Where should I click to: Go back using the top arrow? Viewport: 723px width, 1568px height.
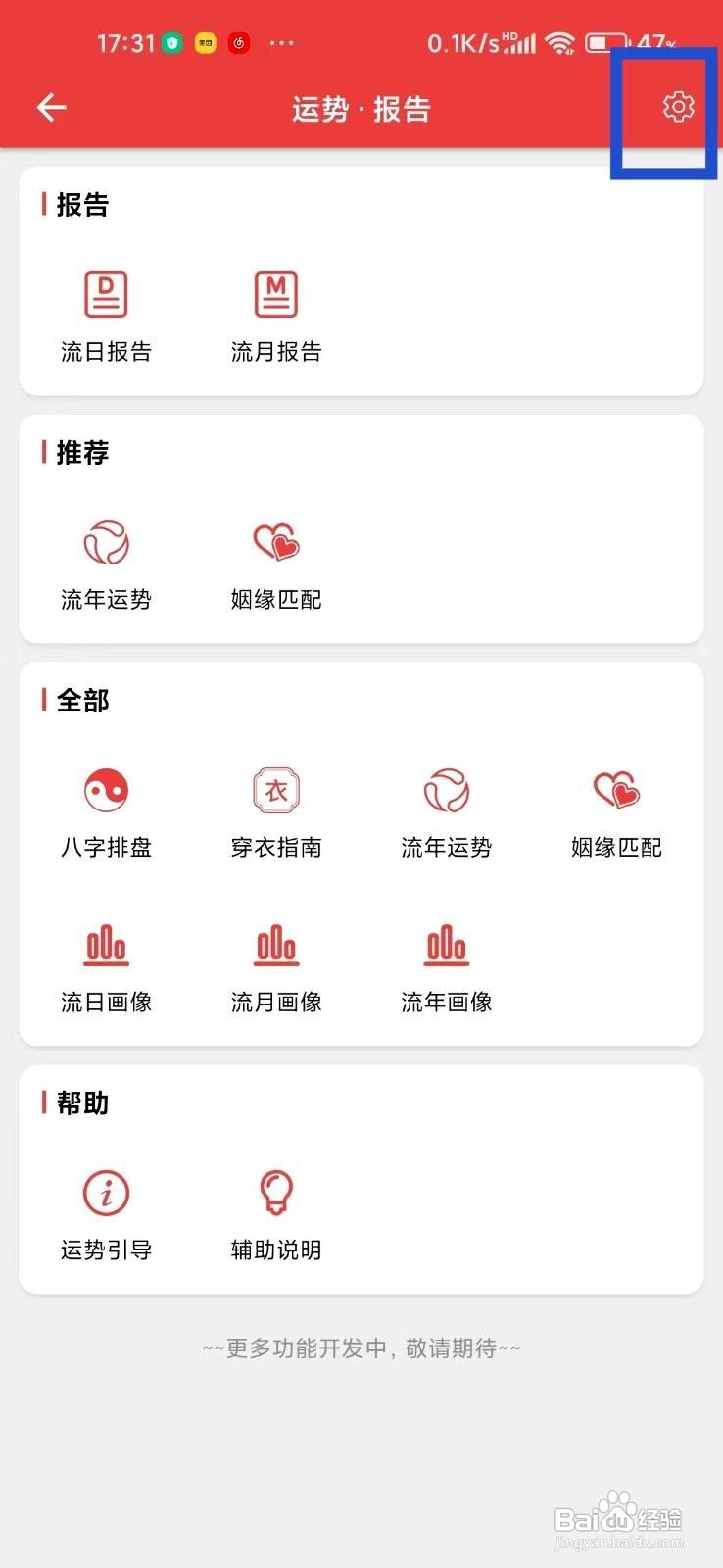[x=51, y=108]
